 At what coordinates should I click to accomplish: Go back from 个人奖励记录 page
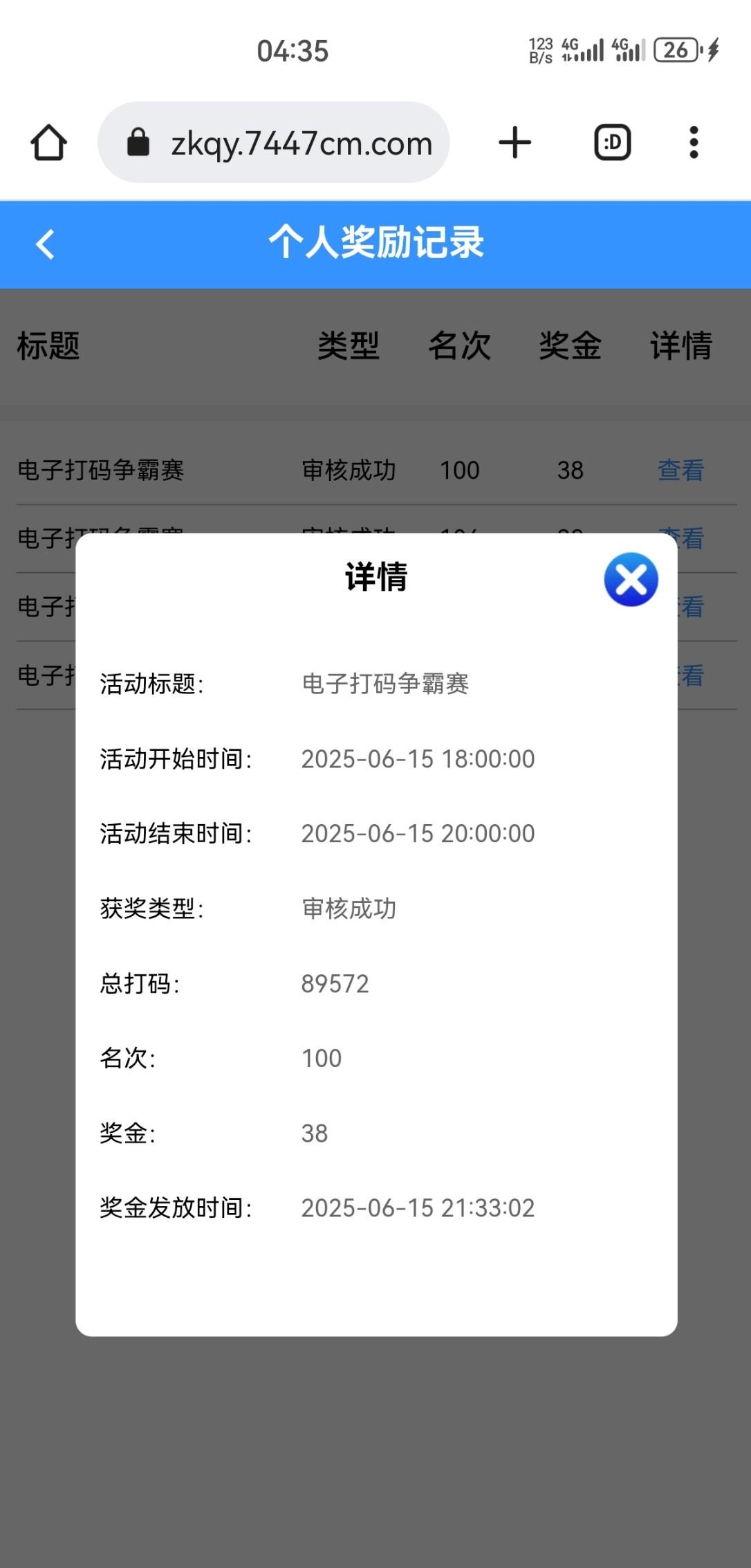click(45, 244)
